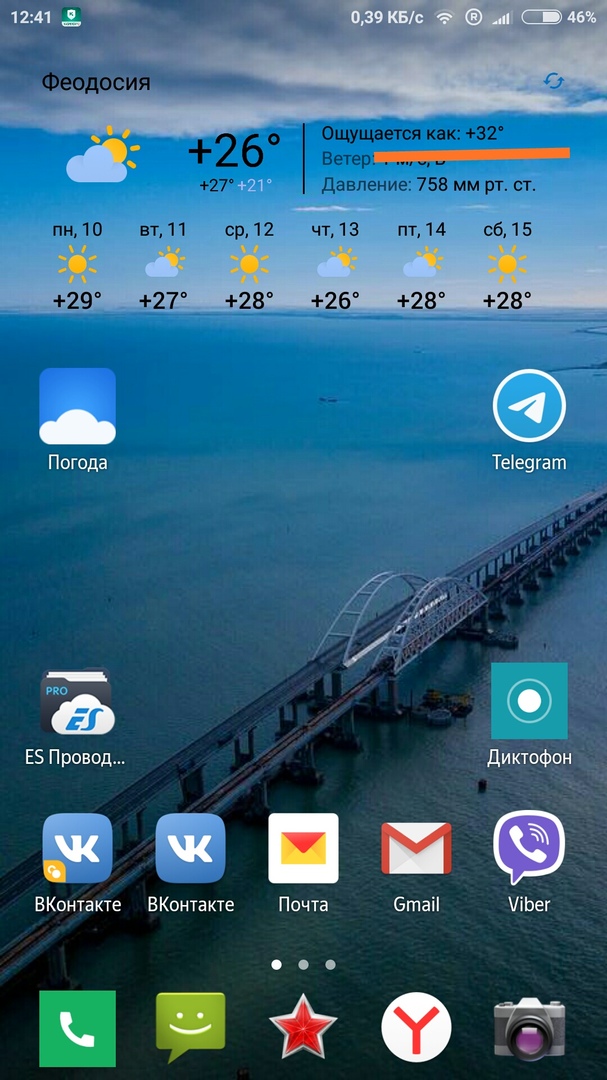Open the ВКонтакте icon next to Почта
Screen dimensions: 607x1080
tap(190, 848)
